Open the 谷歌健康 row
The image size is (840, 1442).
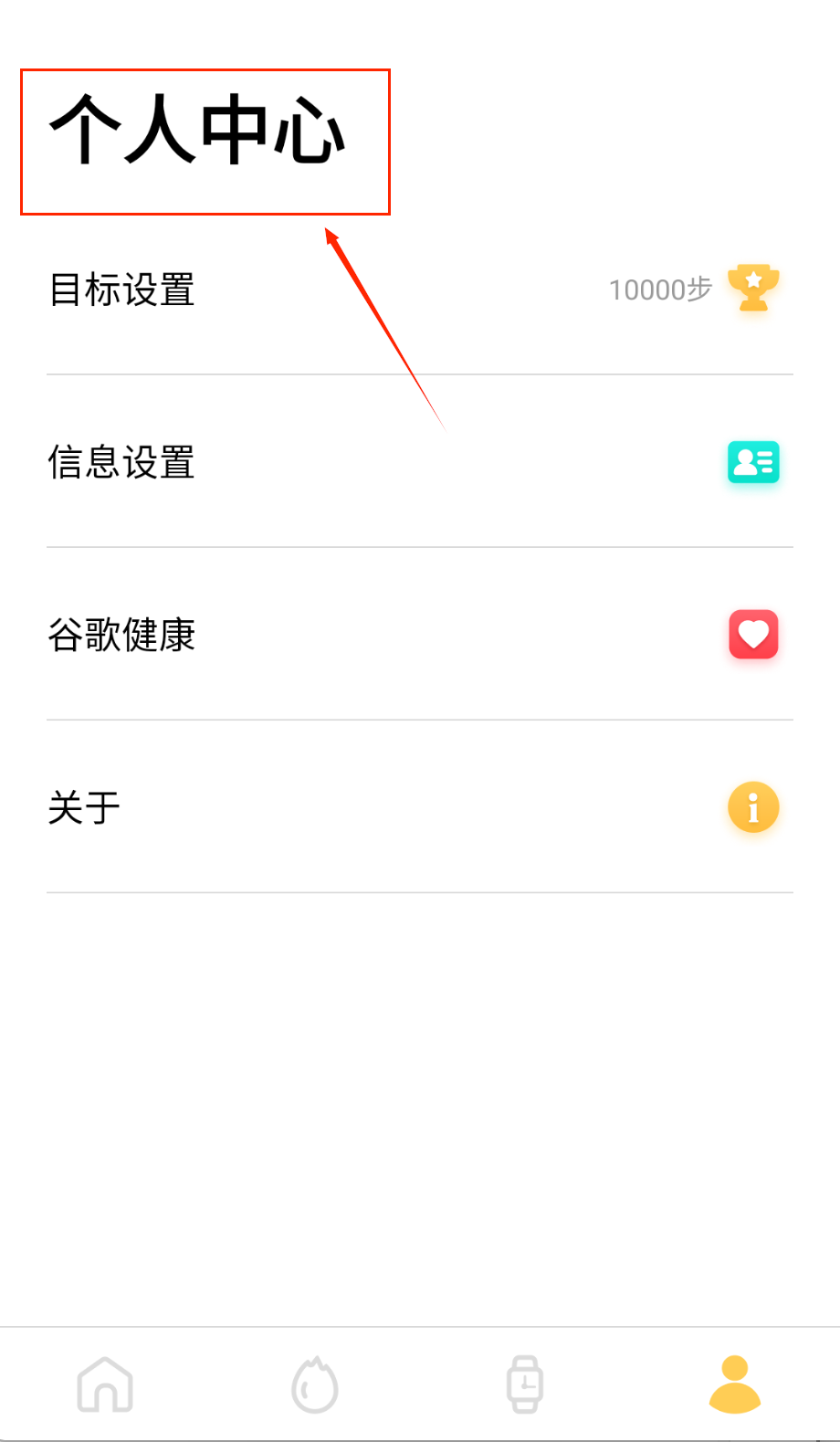tap(419, 635)
